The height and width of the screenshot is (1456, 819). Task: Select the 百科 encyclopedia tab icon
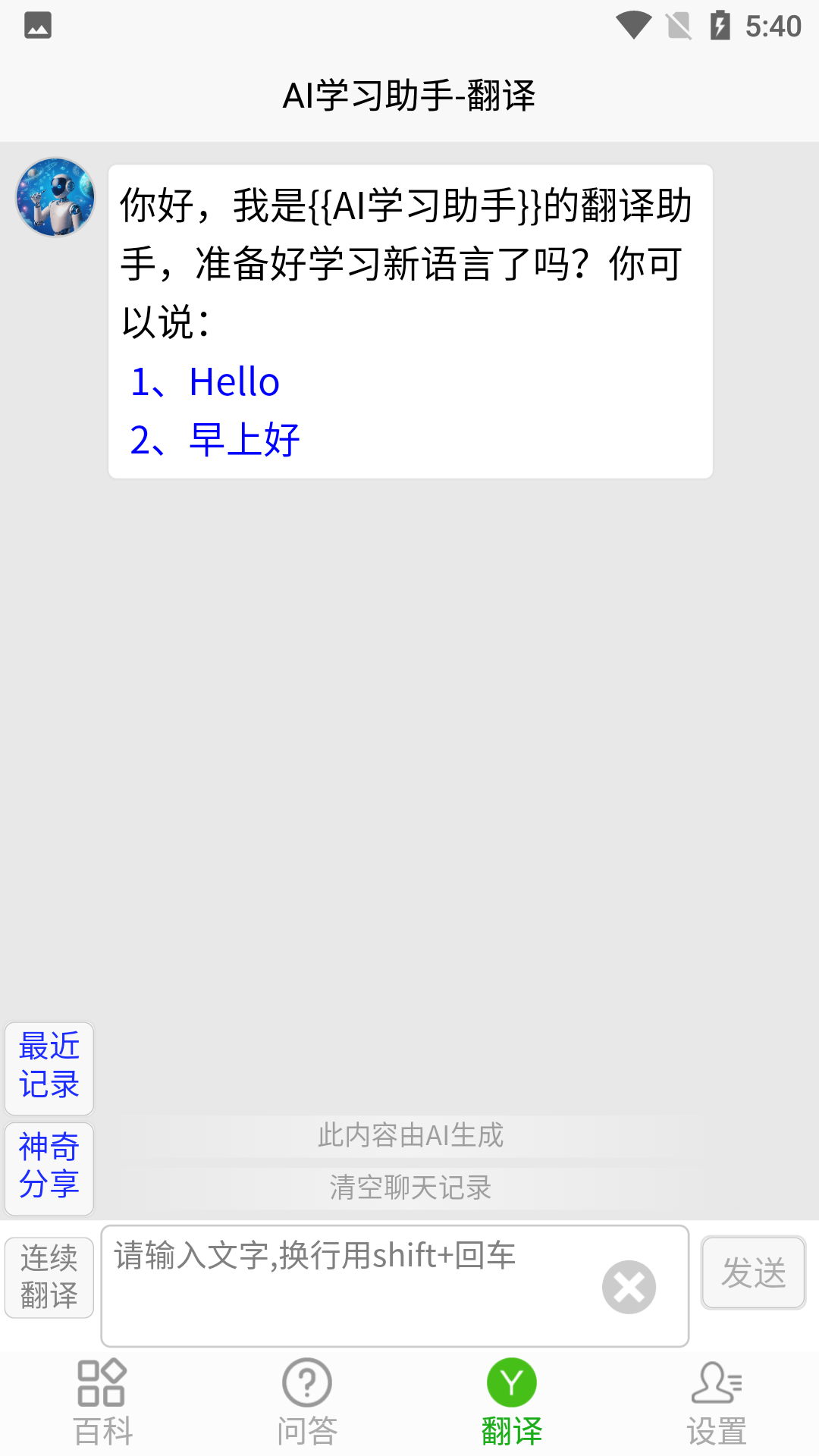click(102, 1382)
